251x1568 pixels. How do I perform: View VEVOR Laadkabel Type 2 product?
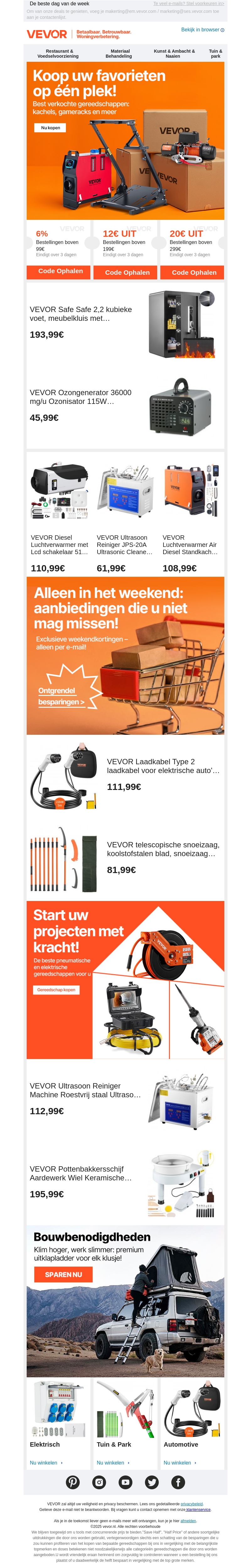[163, 766]
